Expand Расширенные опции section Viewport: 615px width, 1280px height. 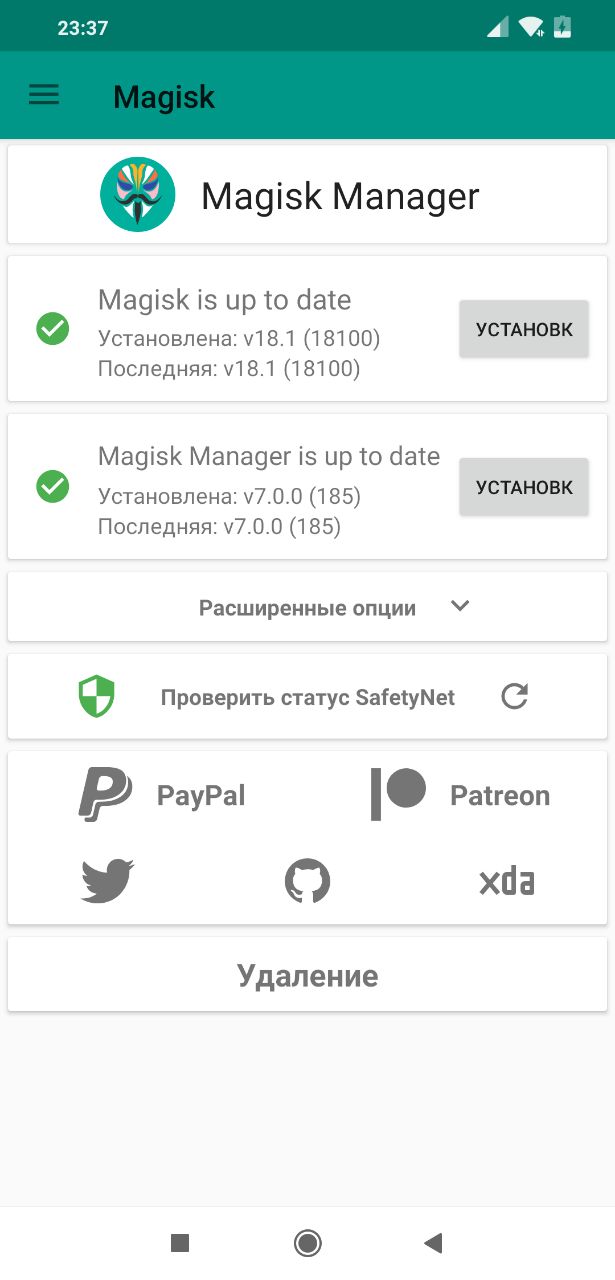pyautogui.click(x=307, y=607)
